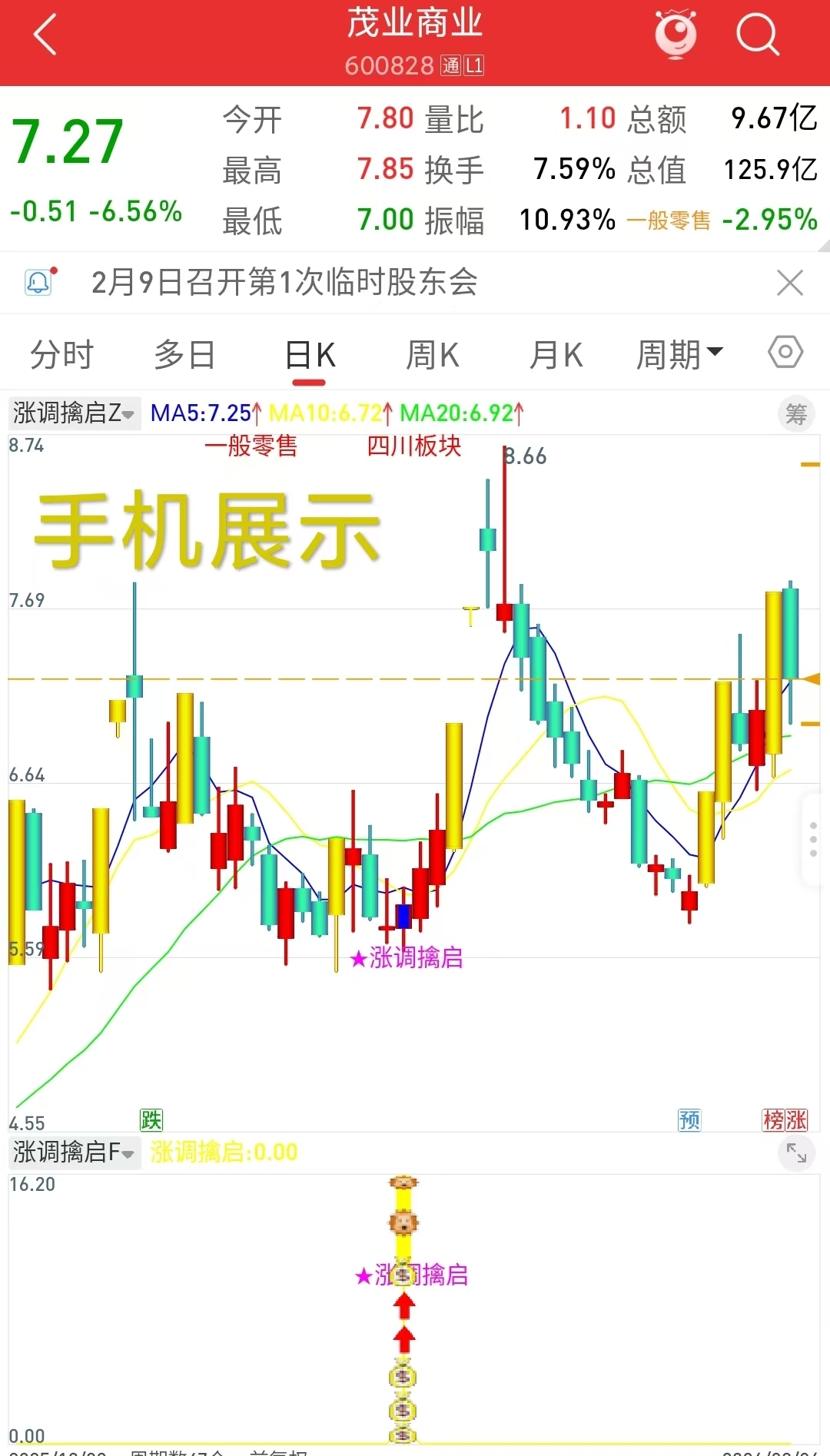Open the 2月9日 shareholder meeting notice

[284, 282]
